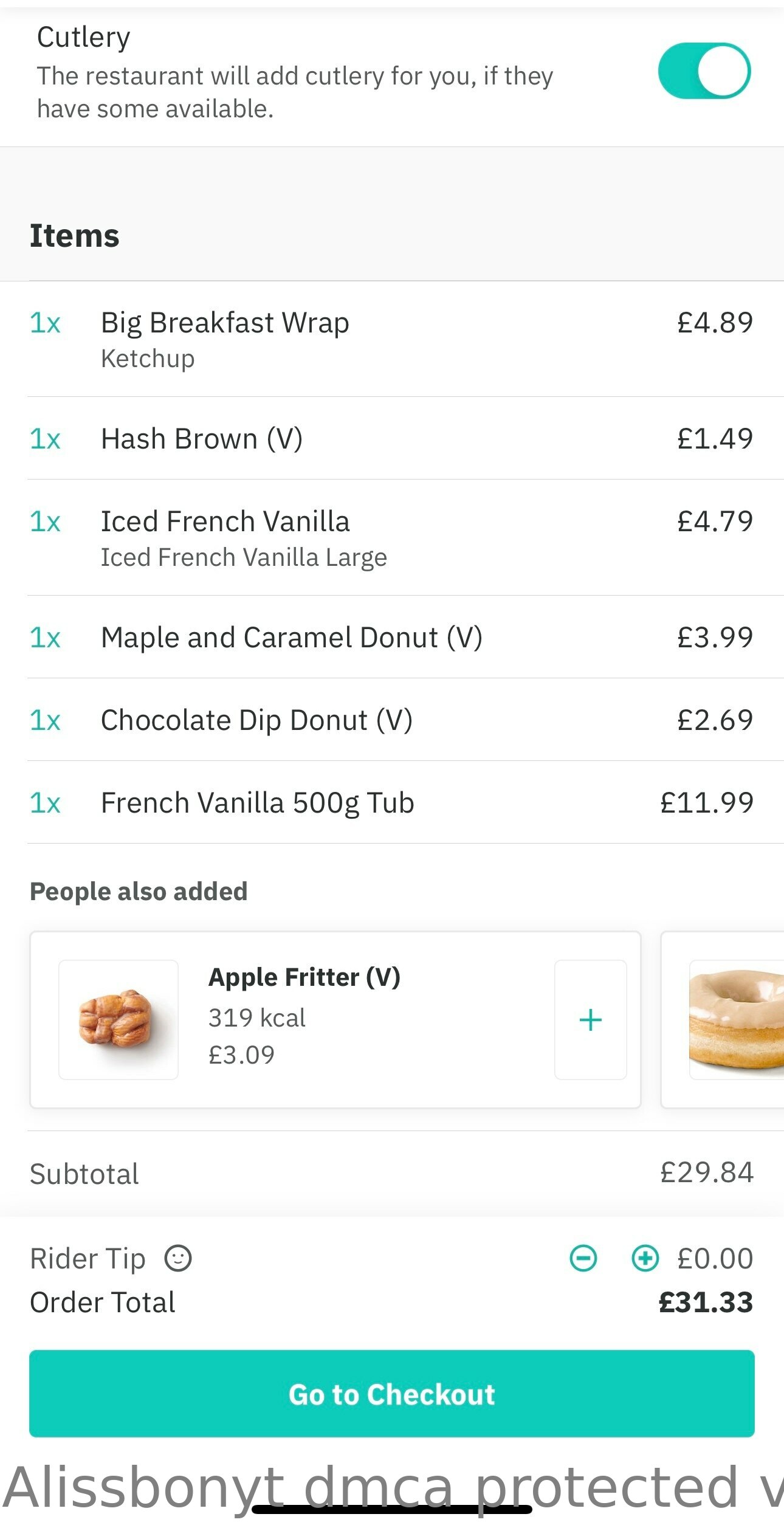Increase the rider tip amount
The height and width of the screenshot is (1528, 784).
point(645,1258)
